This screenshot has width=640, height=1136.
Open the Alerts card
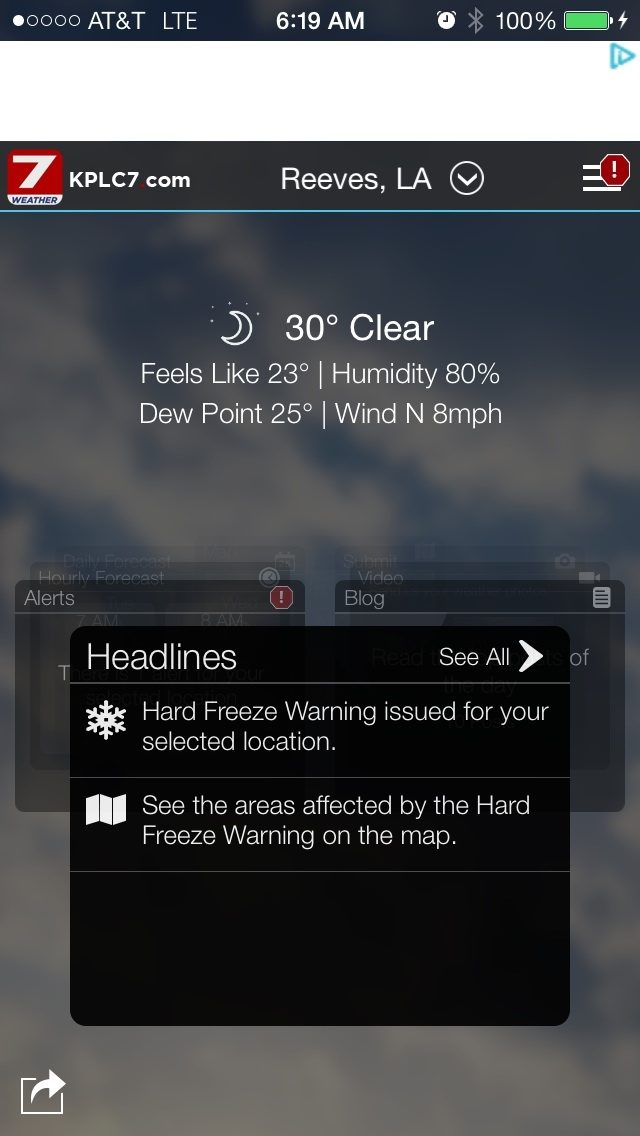[x=48, y=598]
